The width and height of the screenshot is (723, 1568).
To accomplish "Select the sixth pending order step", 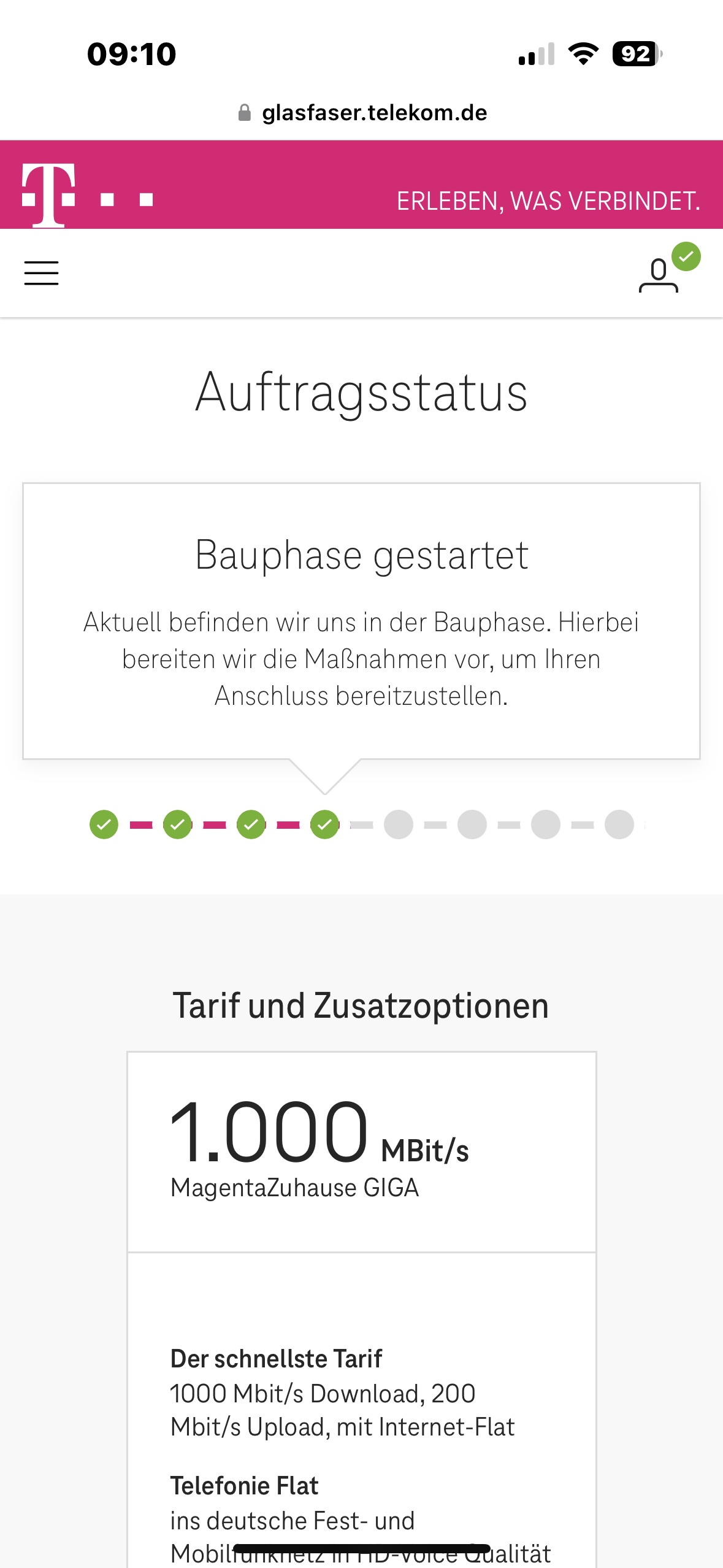I will 472,824.
